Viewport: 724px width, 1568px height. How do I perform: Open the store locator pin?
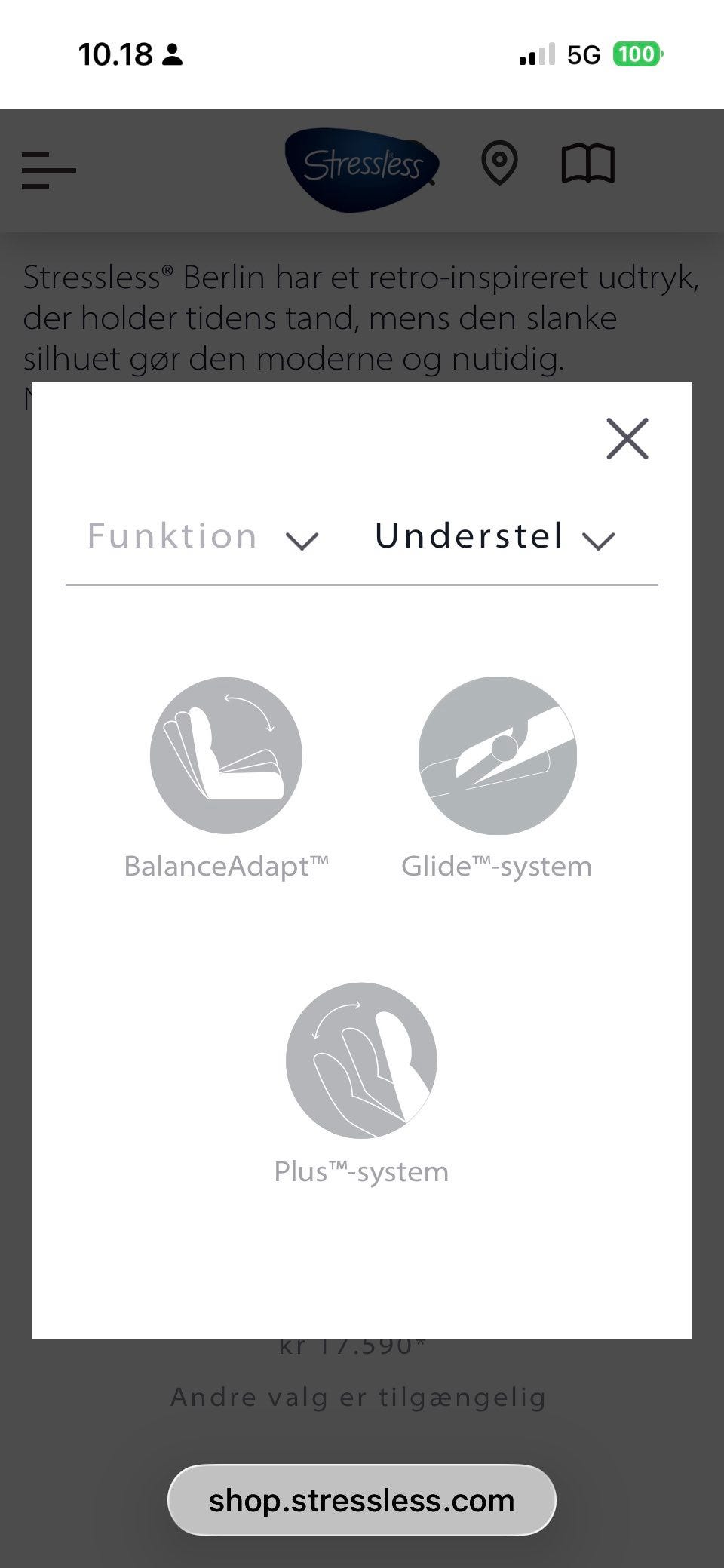click(499, 163)
